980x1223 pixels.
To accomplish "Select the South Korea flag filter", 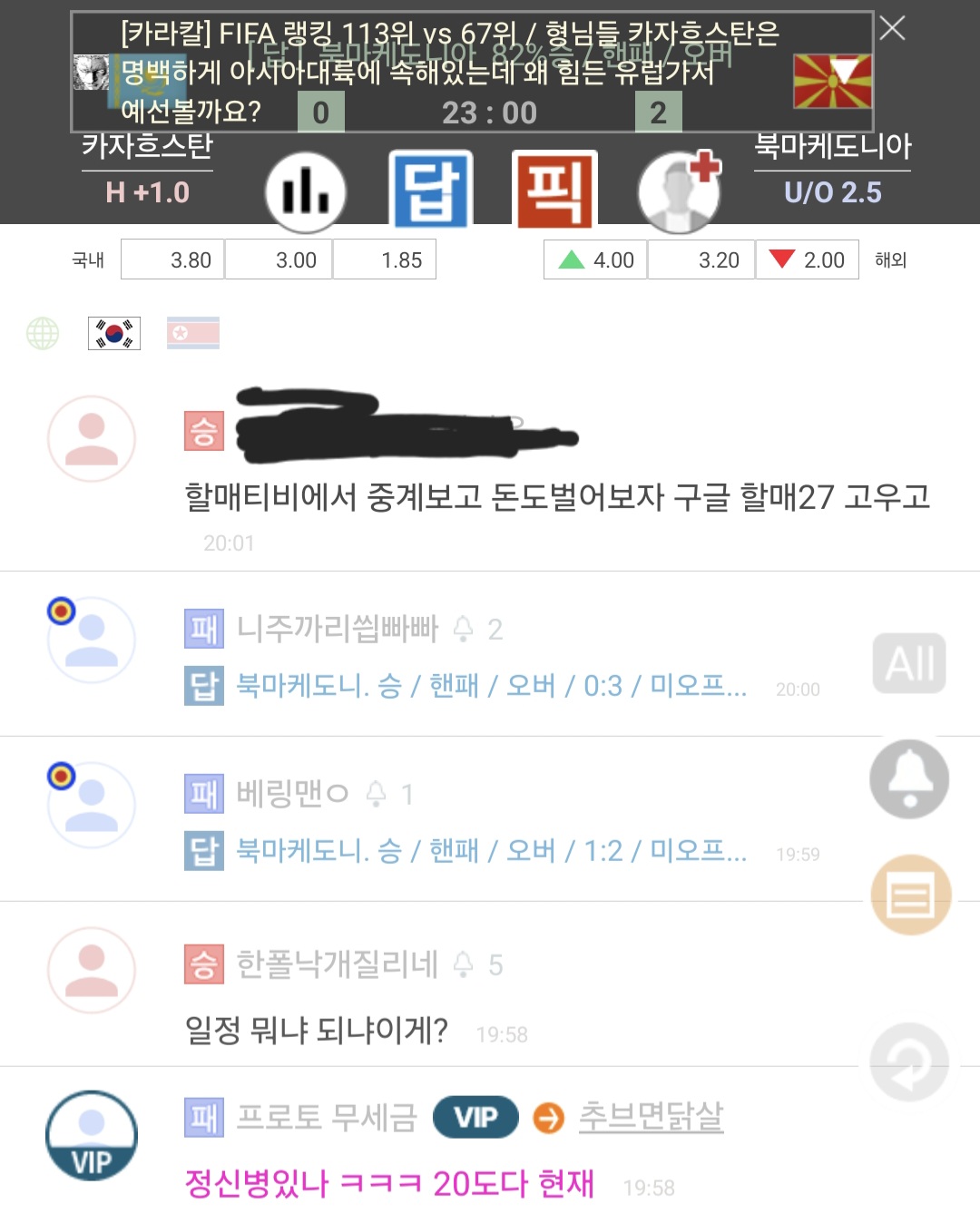I will (x=114, y=333).
